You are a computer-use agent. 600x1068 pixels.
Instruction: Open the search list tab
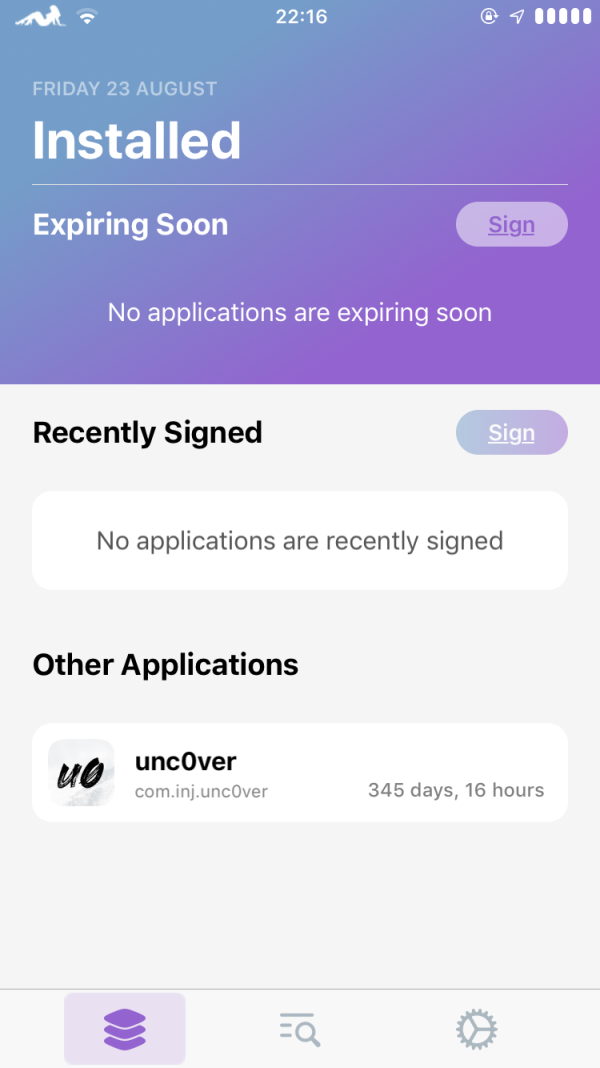[300, 1029]
